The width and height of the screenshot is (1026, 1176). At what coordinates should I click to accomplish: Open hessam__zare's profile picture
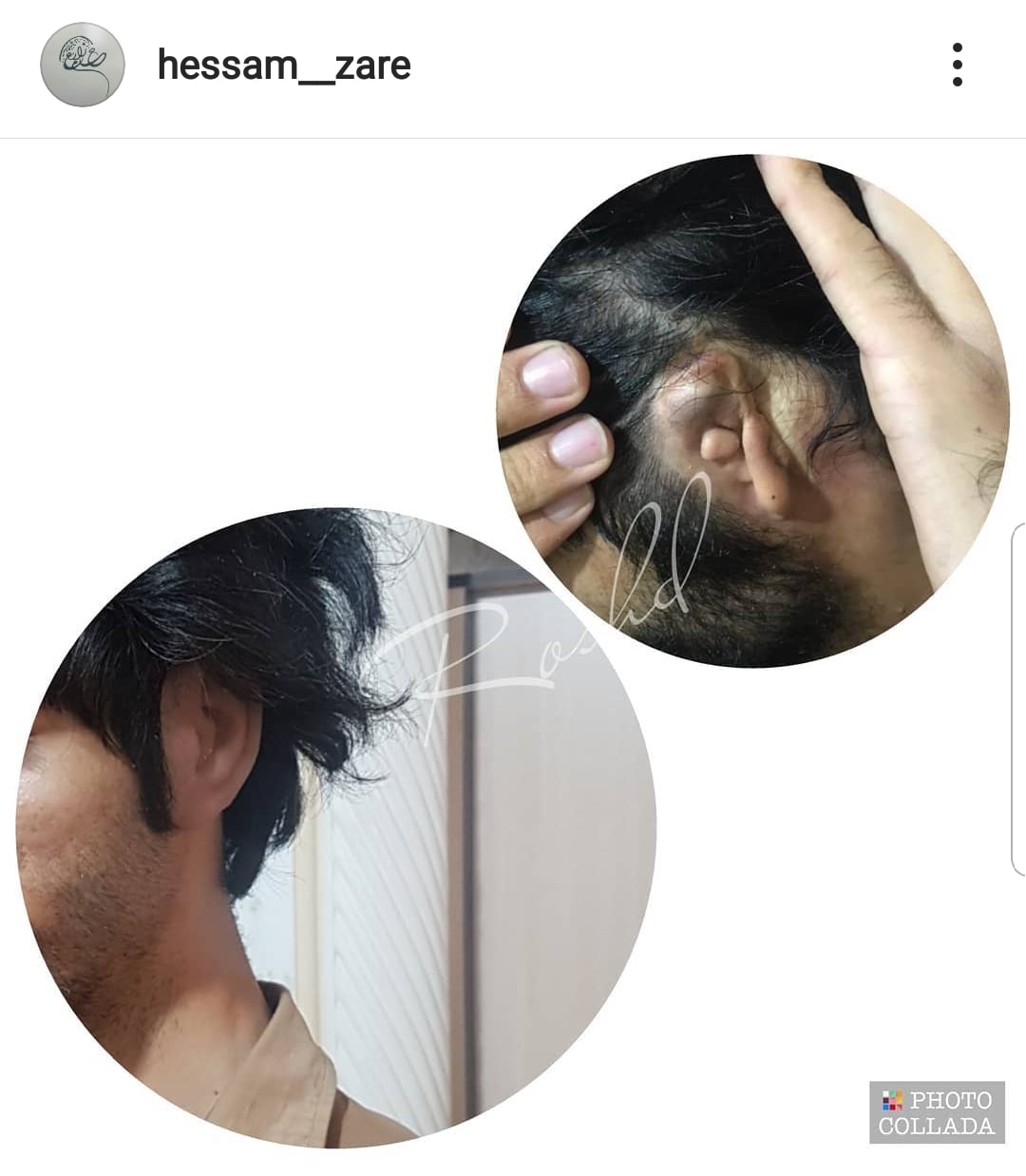pos(83,65)
